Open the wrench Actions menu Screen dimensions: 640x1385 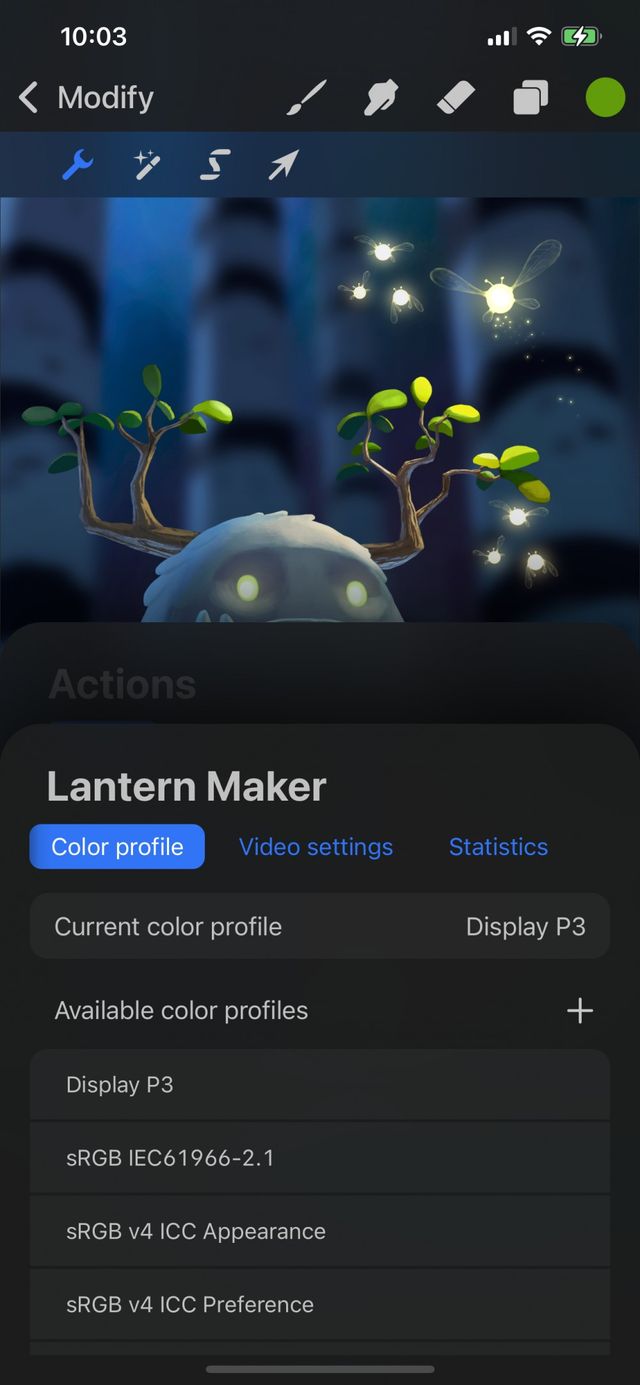coord(78,165)
